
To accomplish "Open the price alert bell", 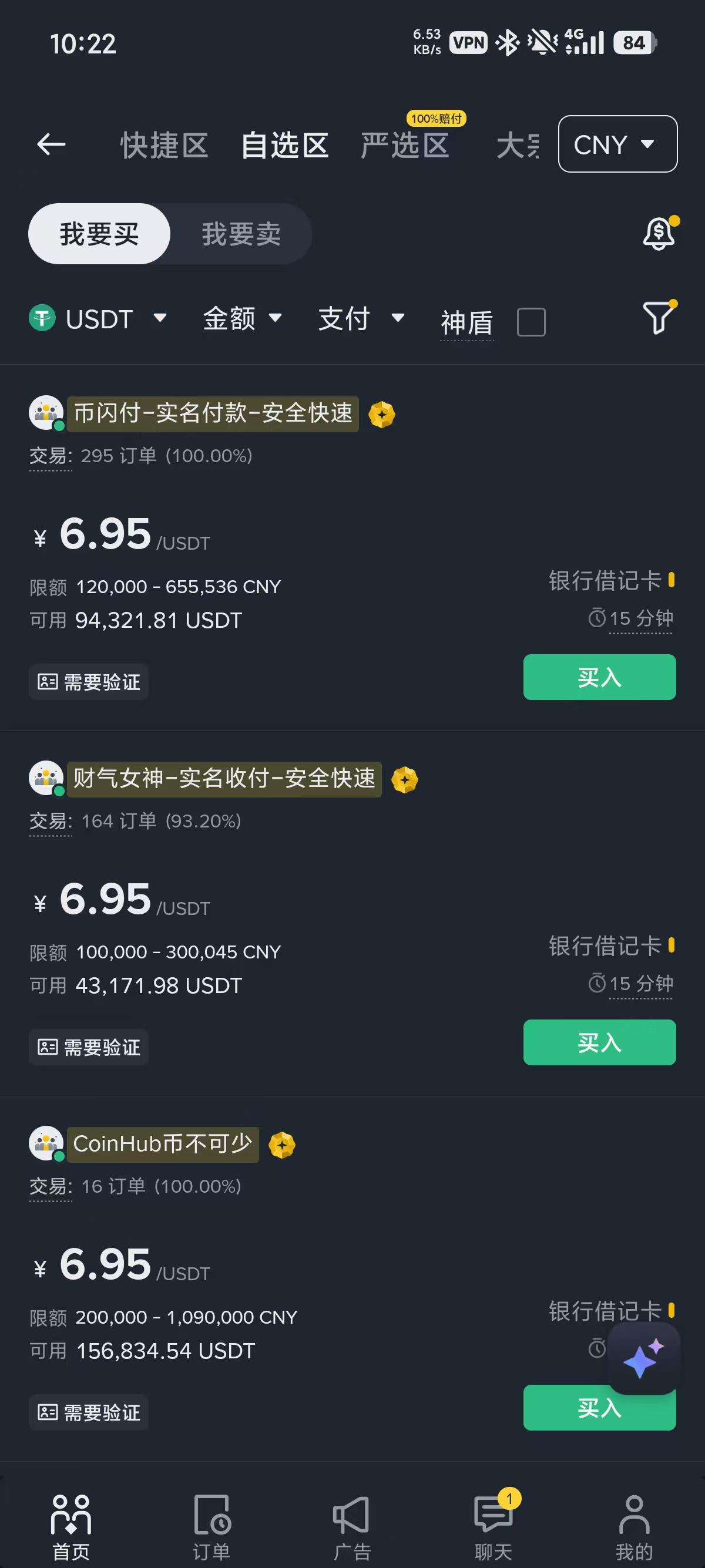I will click(x=659, y=234).
